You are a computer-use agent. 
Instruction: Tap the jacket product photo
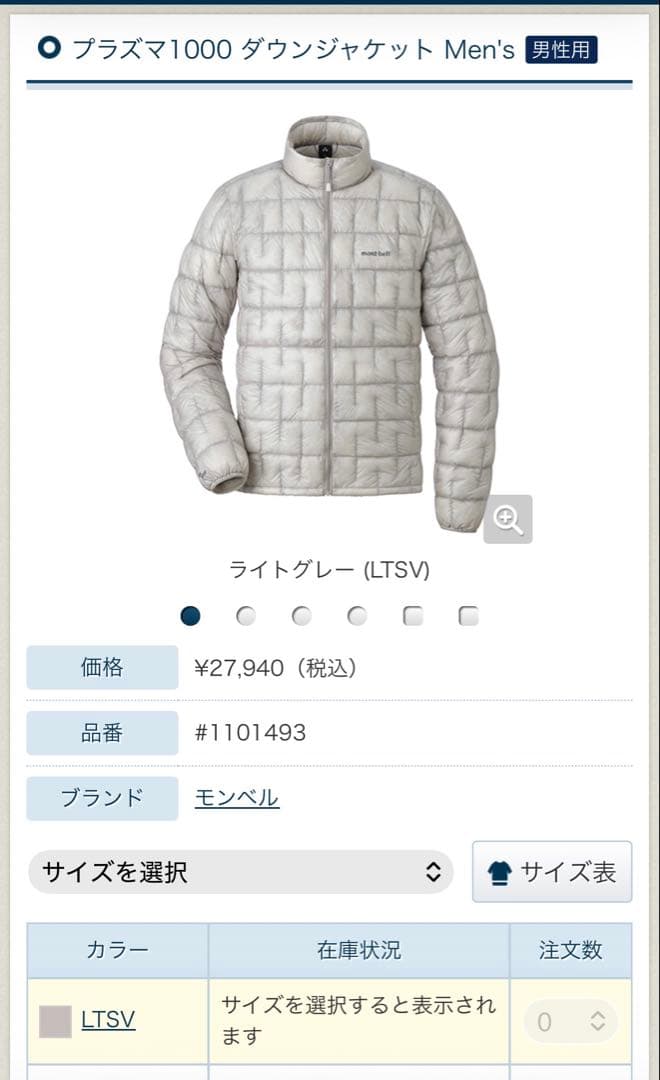pos(329,320)
